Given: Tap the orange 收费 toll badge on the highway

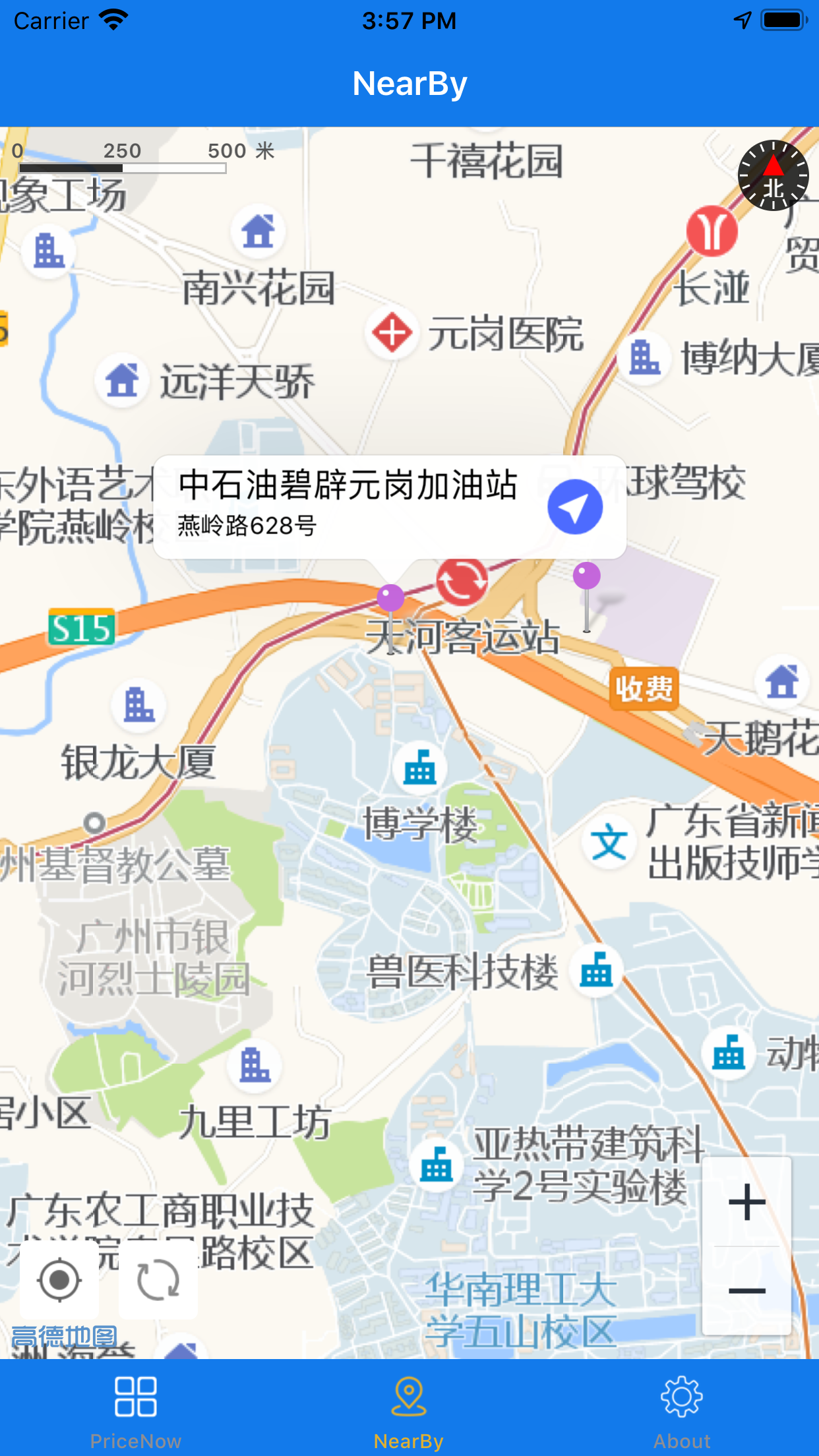Looking at the screenshot, I should click(x=644, y=688).
